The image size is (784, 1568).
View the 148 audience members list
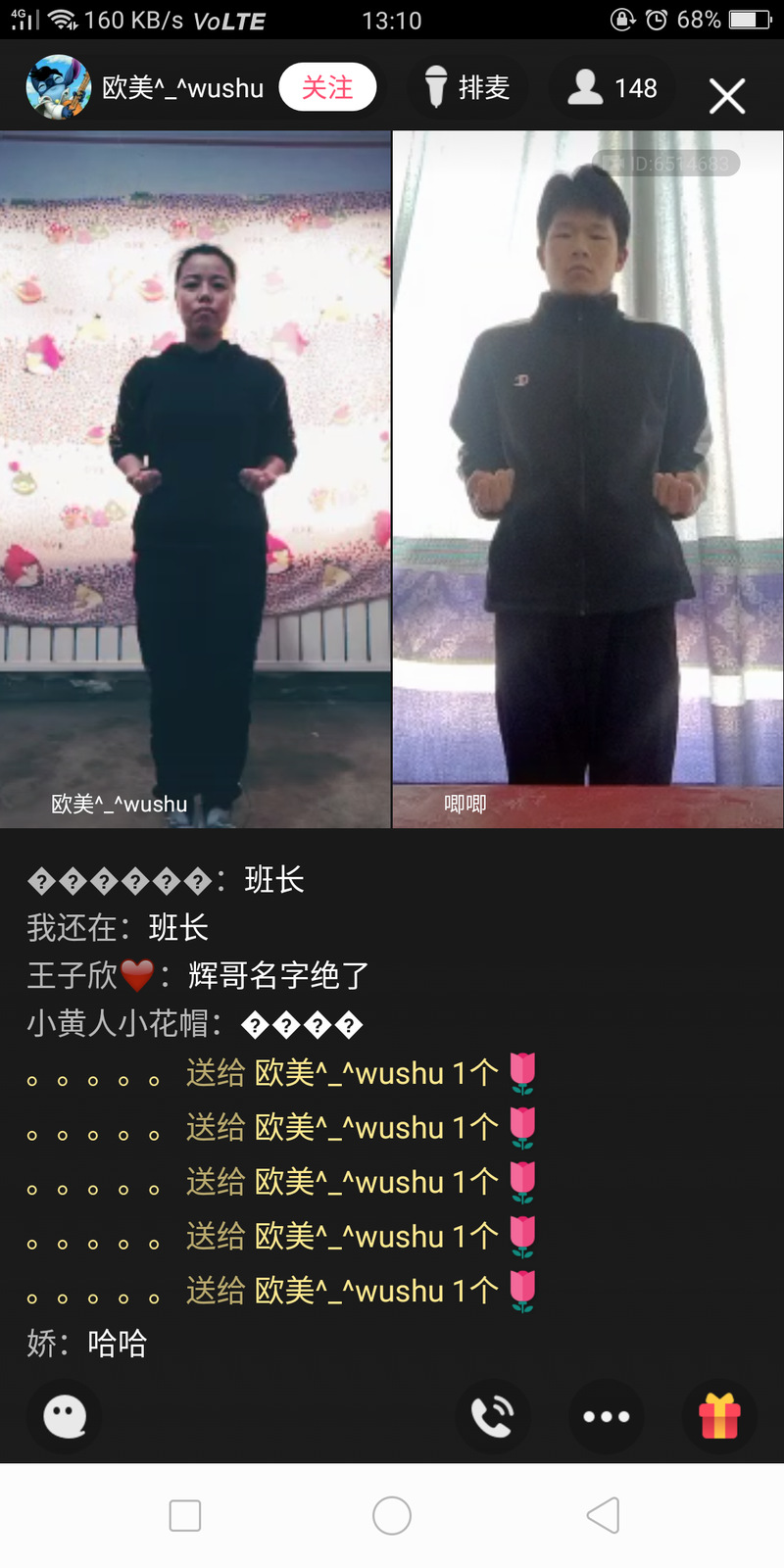[x=613, y=87]
